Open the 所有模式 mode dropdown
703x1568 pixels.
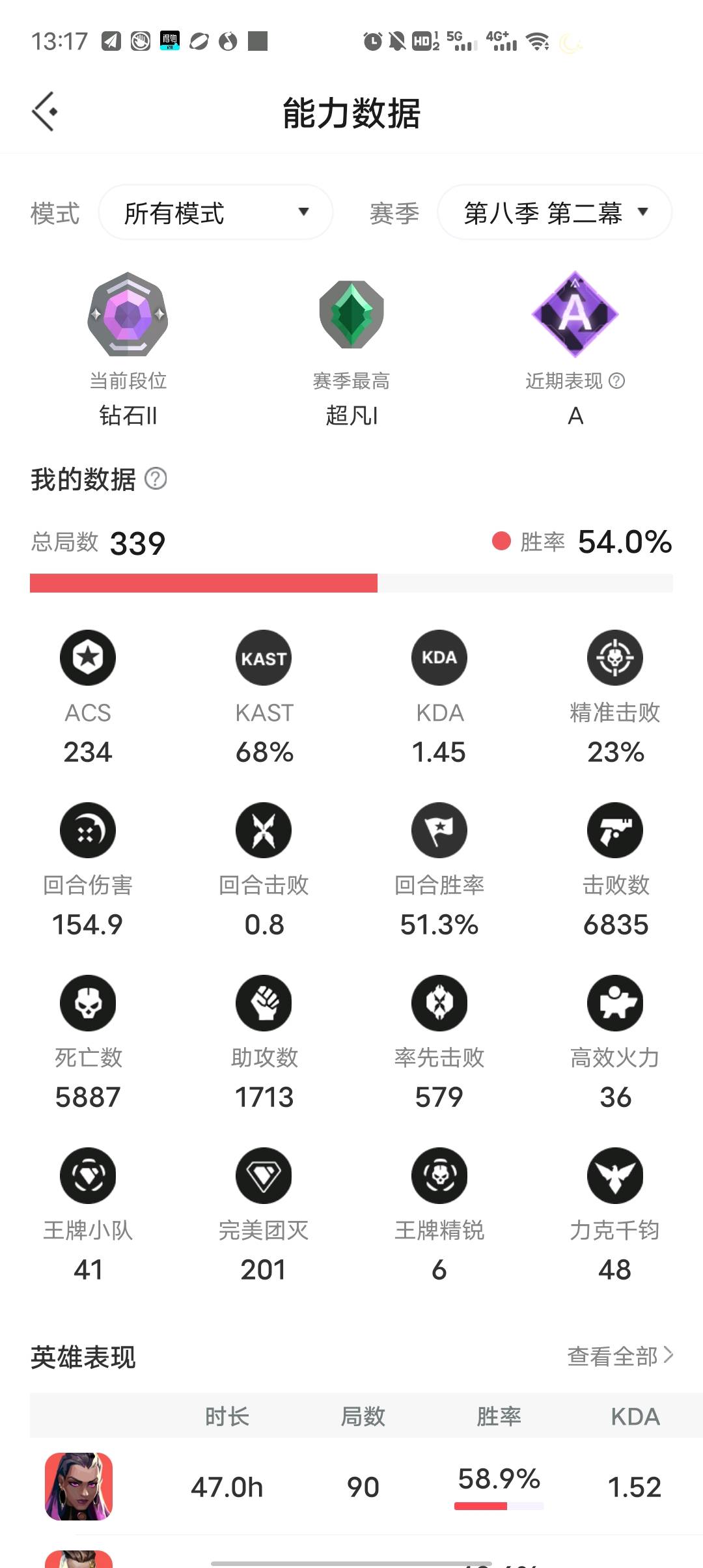click(x=215, y=212)
